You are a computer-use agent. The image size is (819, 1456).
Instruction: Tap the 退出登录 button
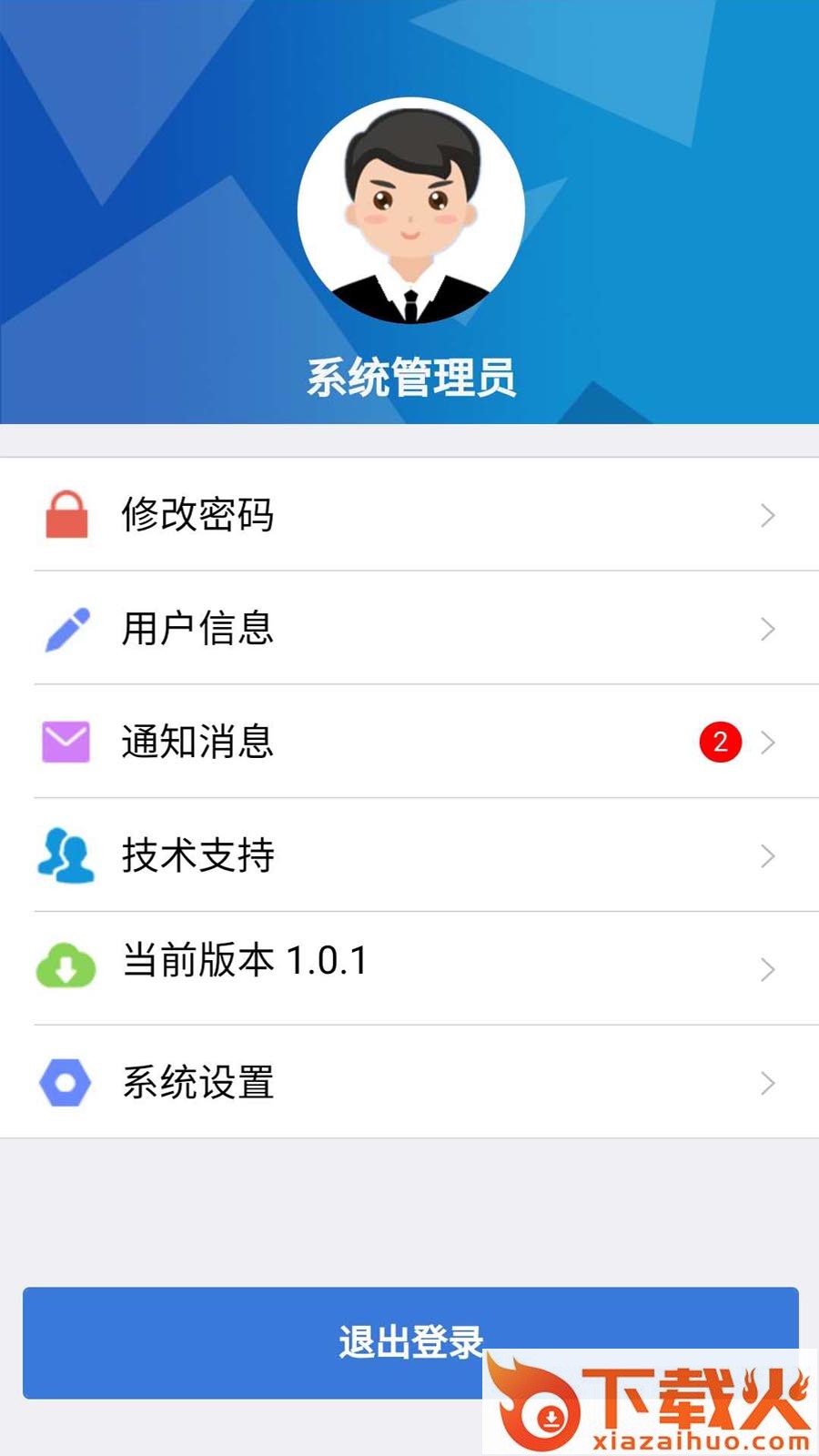click(273, 1342)
